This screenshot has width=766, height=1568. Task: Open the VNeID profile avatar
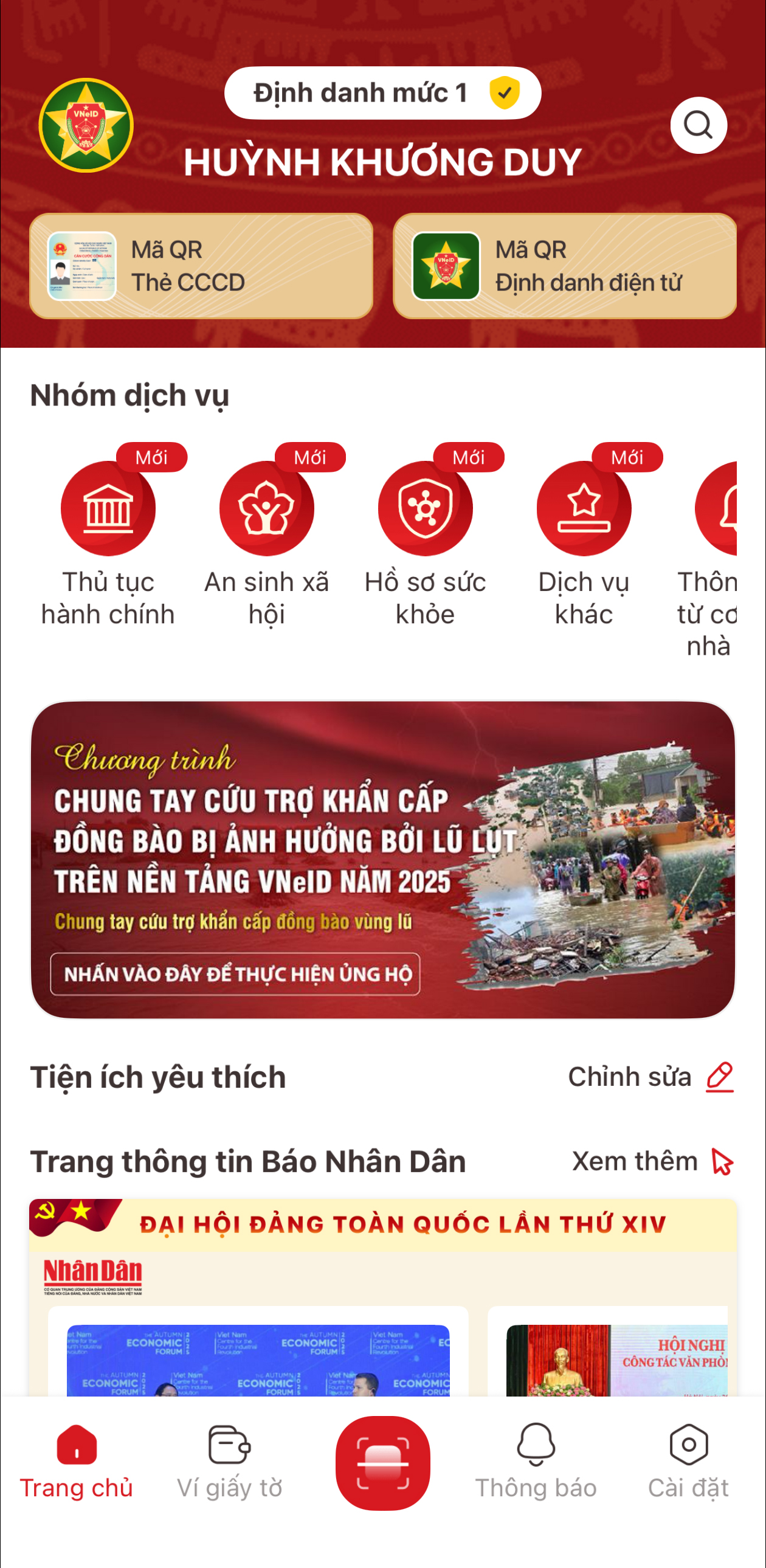click(86, 125)
